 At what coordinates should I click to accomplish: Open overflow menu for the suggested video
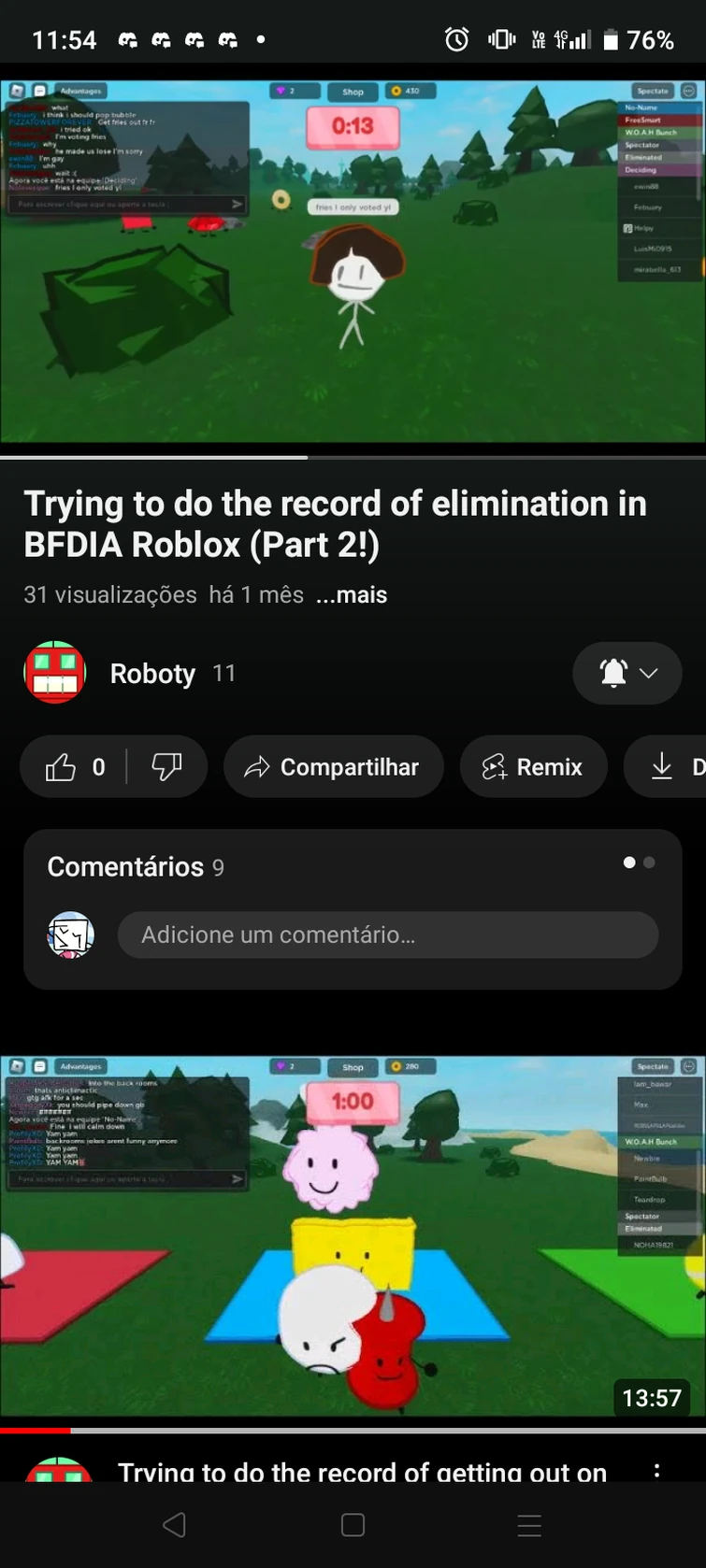point(657,1471)
